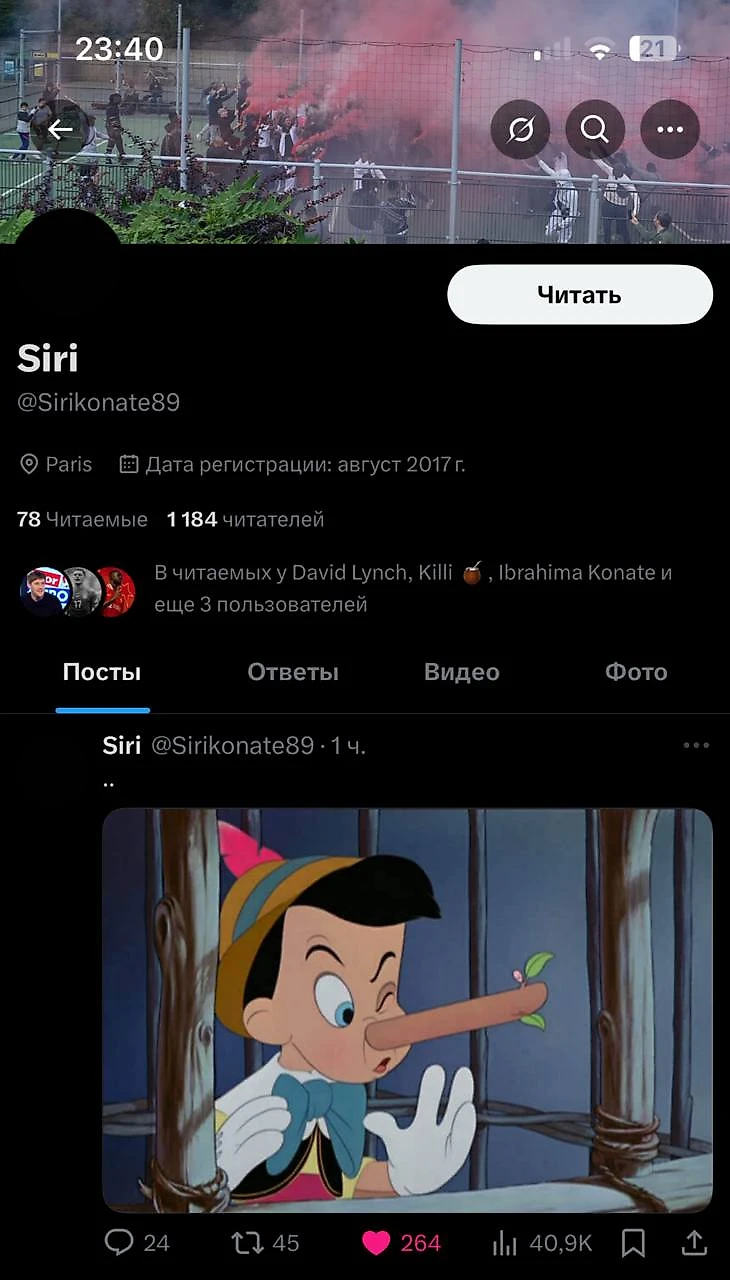This screenshot has width=730, height=1280.
Task: Open the profile overflow menu
Action: pyautogui.click(x=669, y=129)
